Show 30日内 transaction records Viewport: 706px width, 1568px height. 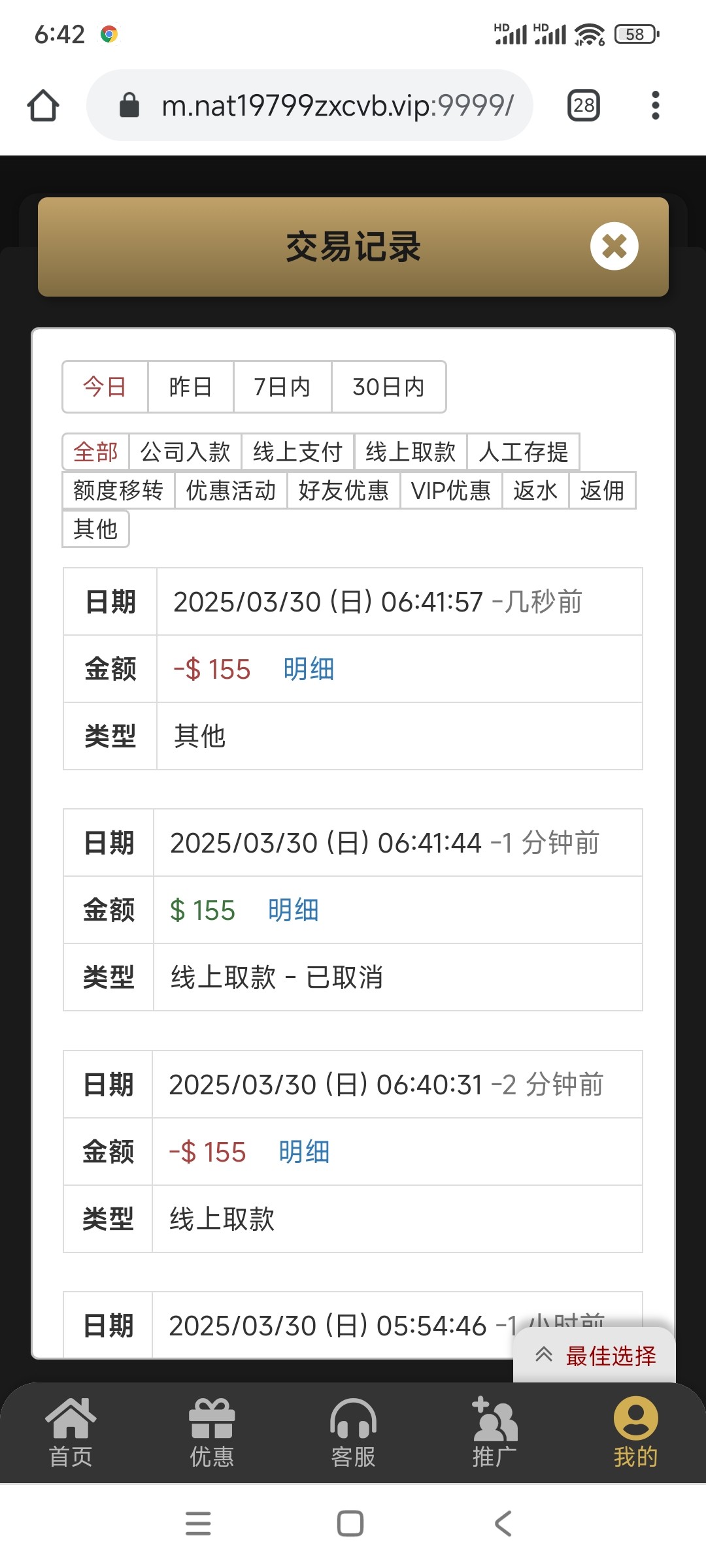[389, 387]
